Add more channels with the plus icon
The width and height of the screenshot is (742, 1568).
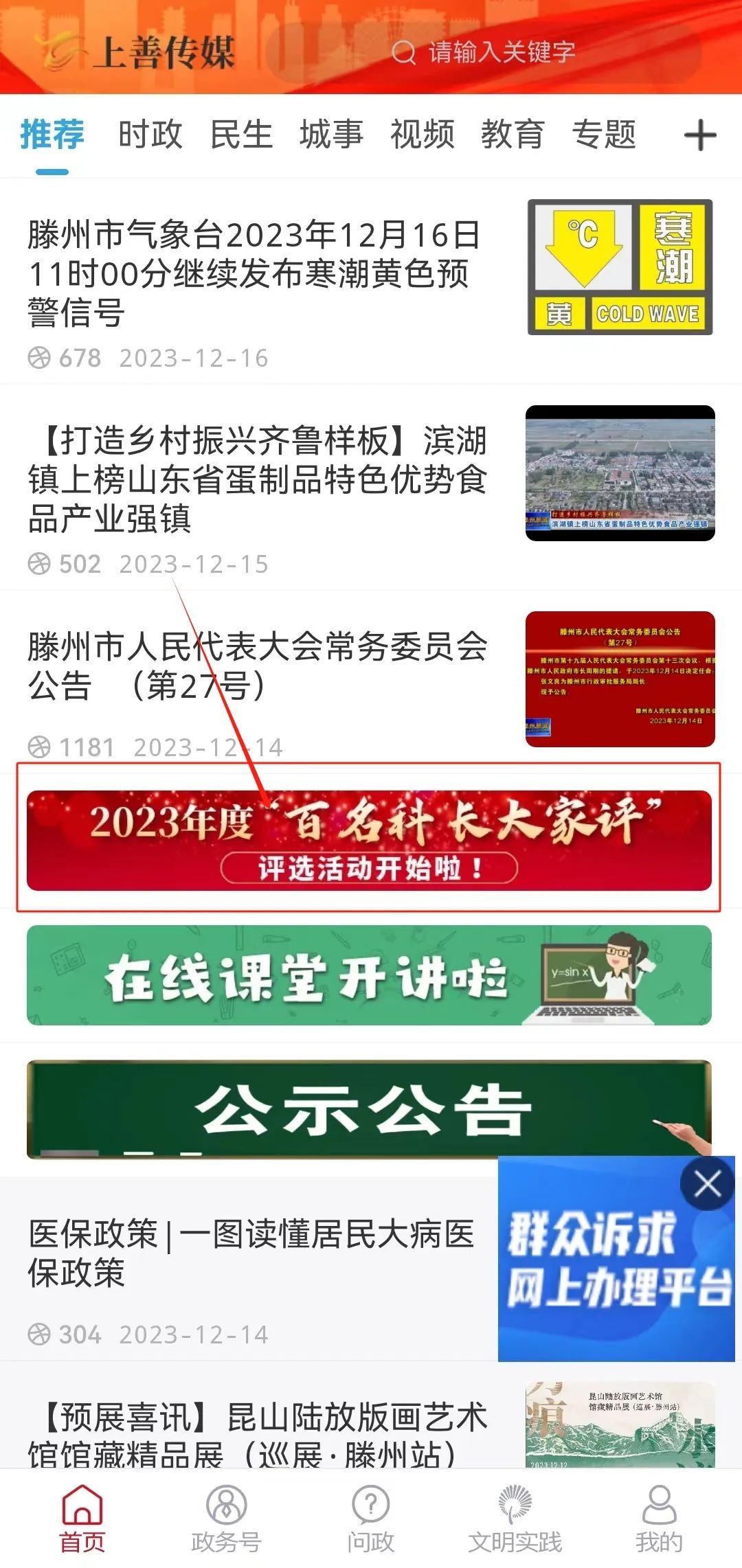pyautogui.click(x=700, y=135)
